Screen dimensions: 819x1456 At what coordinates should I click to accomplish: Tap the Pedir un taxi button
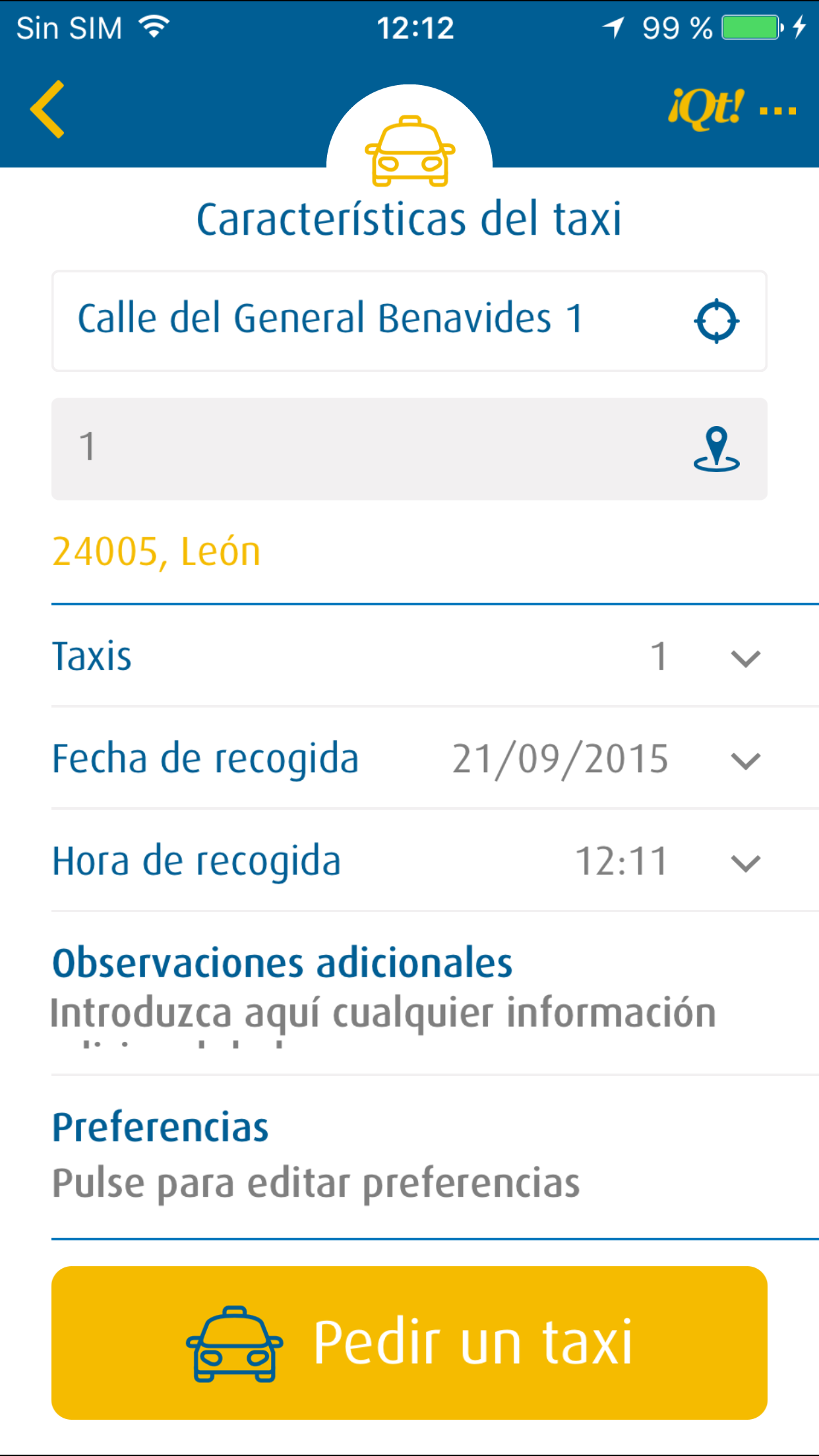click(409, 1343)
